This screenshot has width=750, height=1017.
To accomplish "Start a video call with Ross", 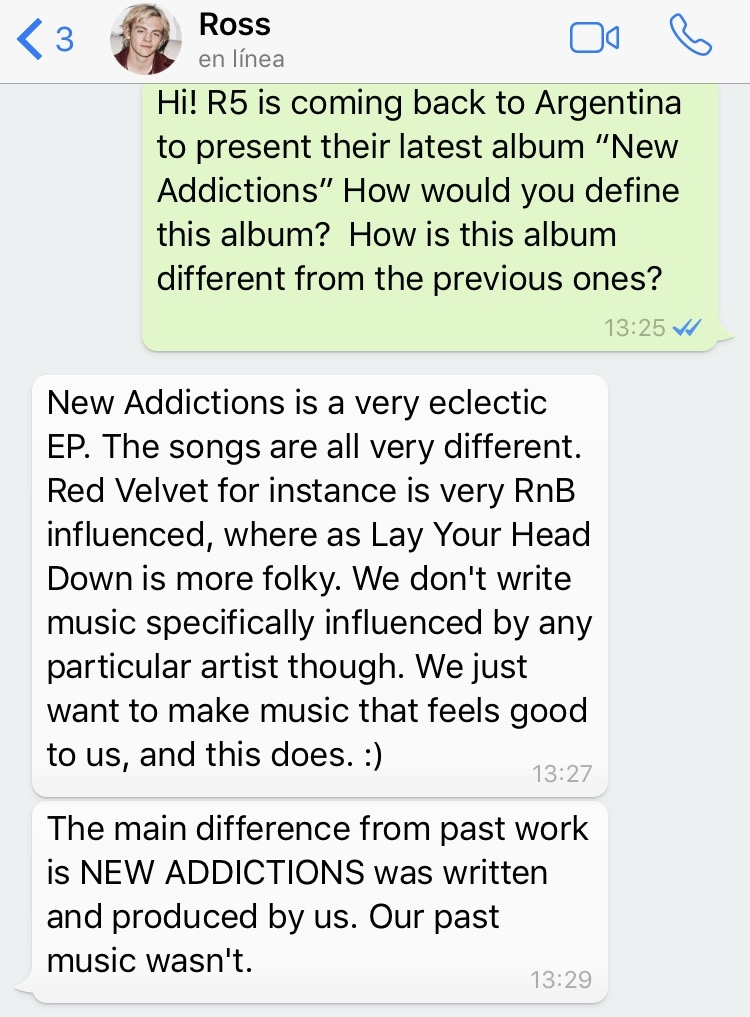I will coord(594,39).
